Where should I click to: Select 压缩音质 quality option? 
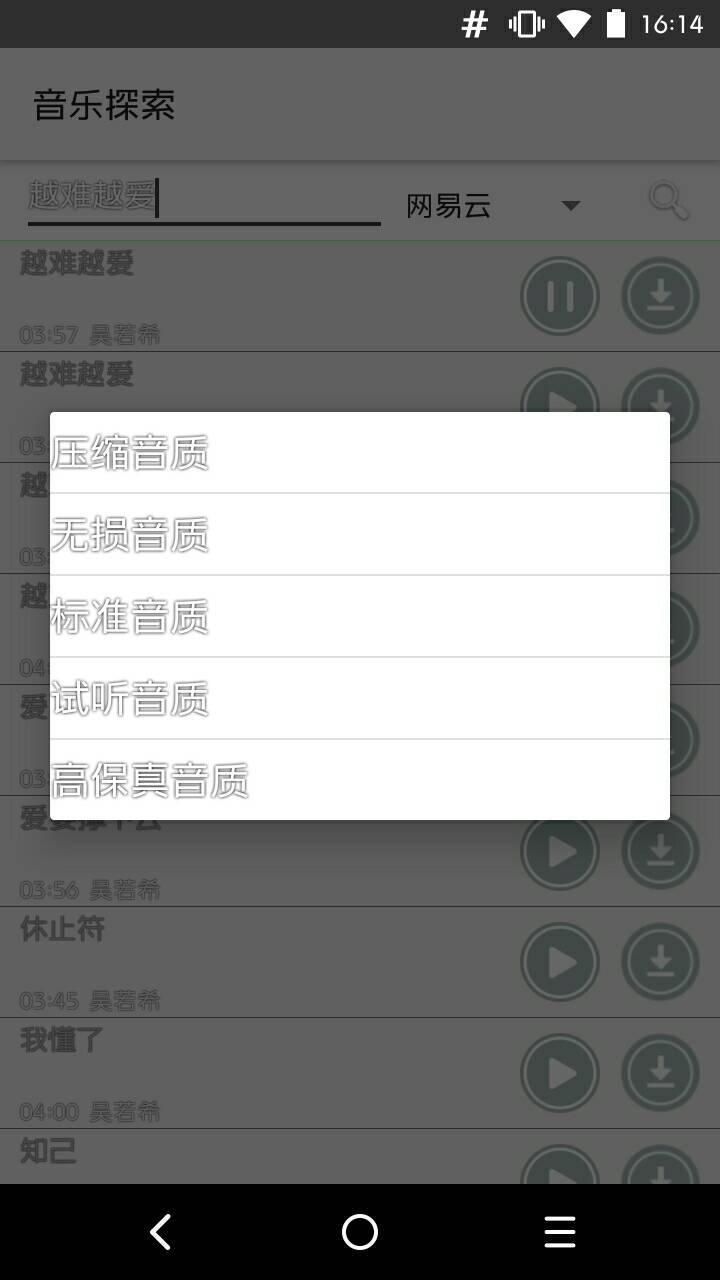point(359,451)
